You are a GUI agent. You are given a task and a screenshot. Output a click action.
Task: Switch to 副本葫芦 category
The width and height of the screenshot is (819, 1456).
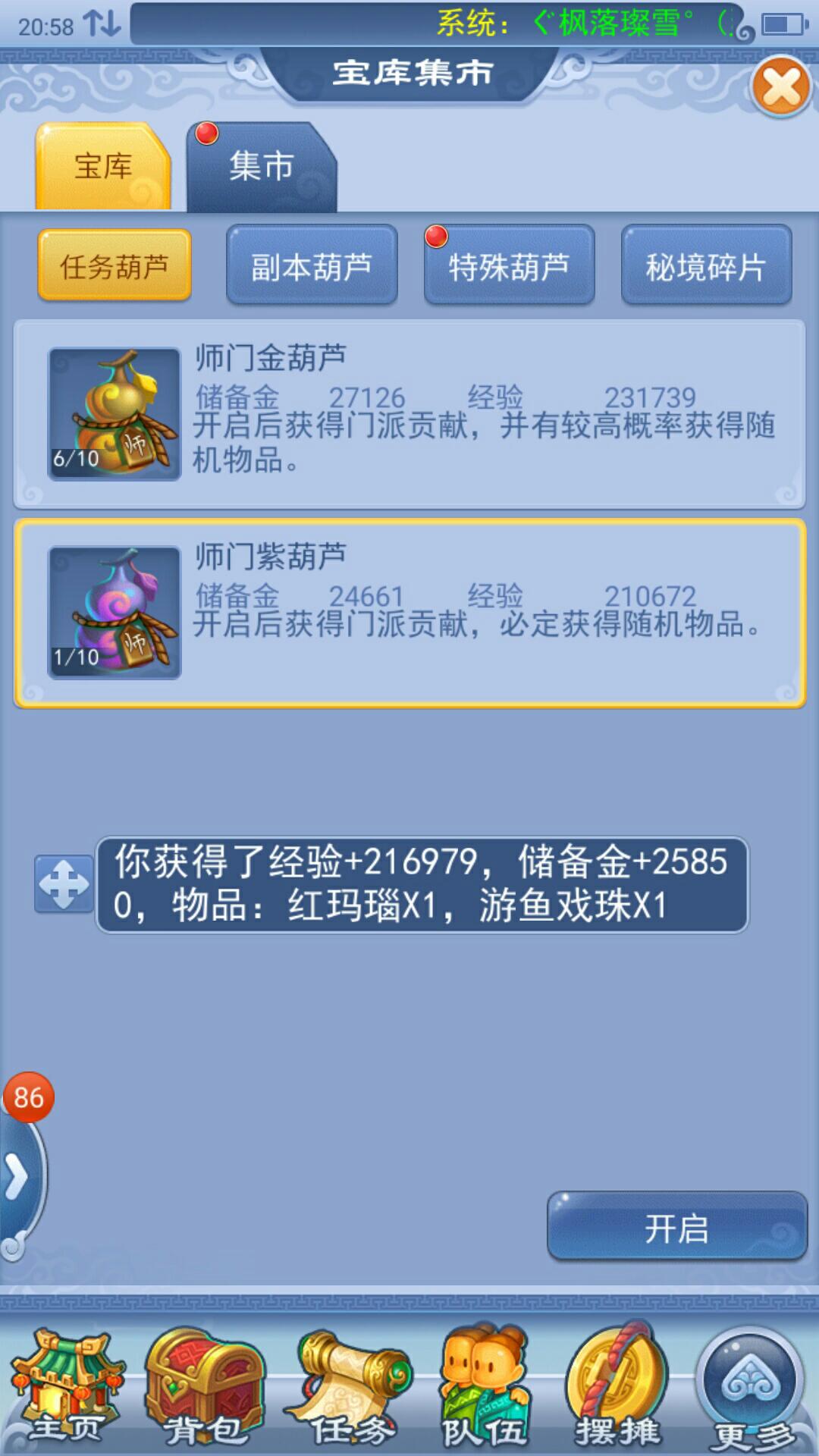(x=312, y=266)
